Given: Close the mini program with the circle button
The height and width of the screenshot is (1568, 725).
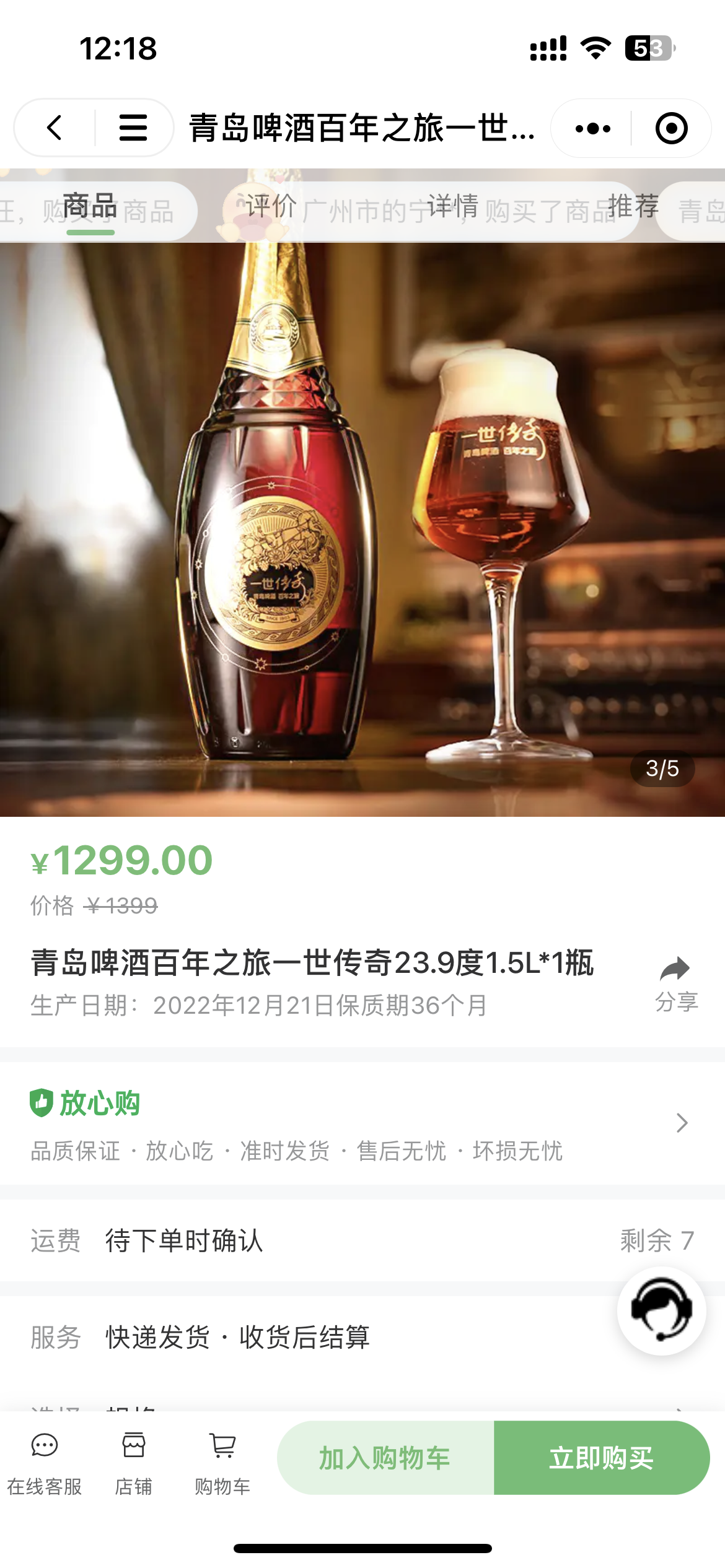Looking at the screenshot, I should tap(671, 128).
